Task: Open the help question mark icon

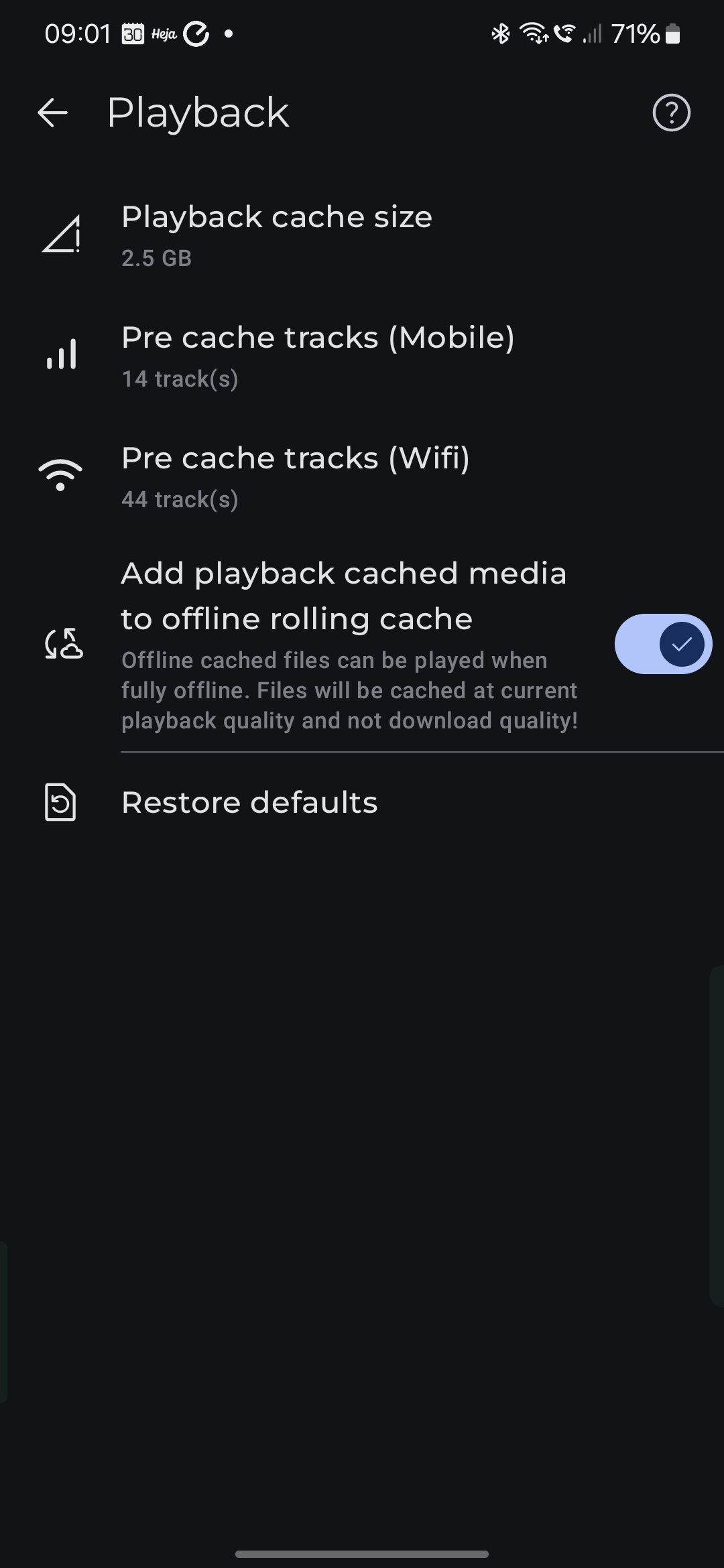Action: click(x=671, y=113)
